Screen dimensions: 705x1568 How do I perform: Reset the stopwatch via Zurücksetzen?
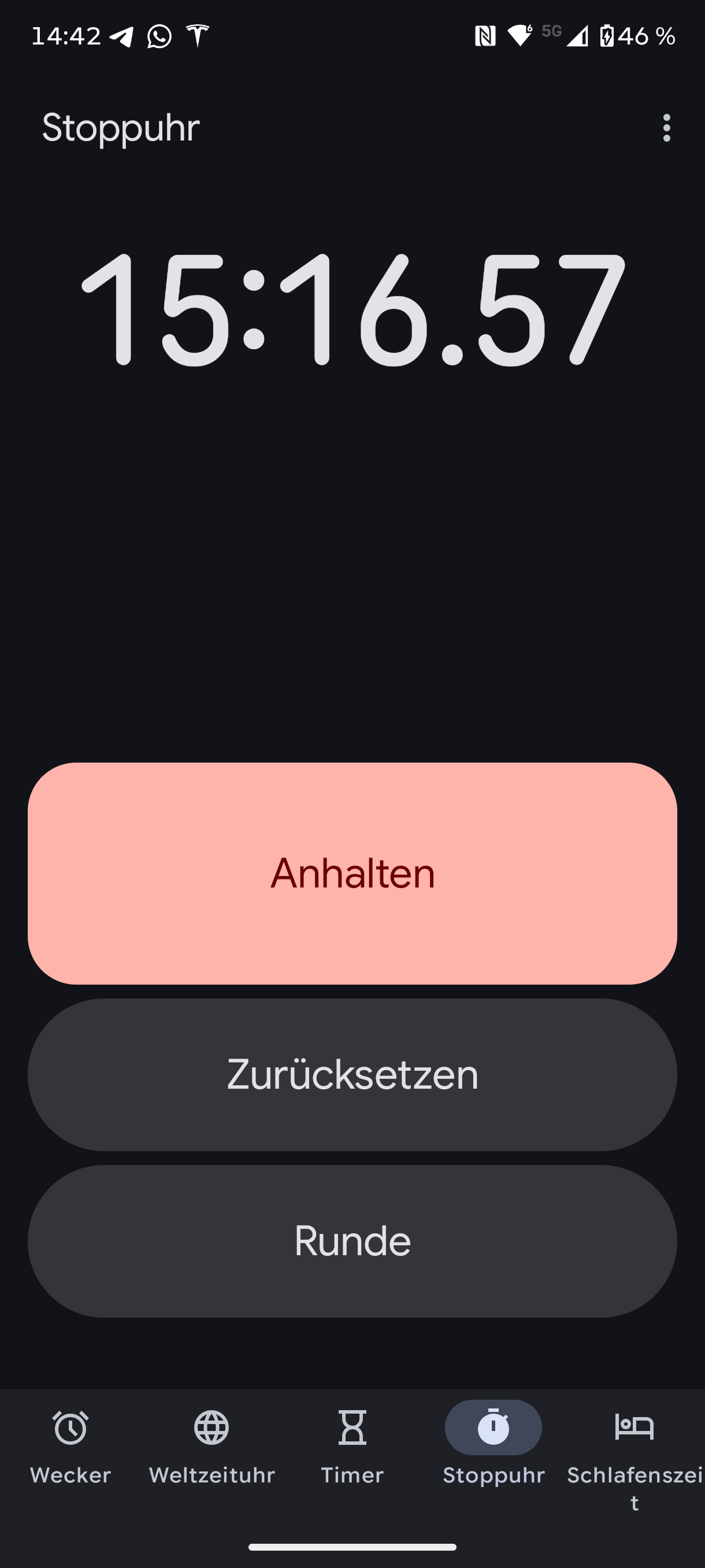[x=352, y=1074]
